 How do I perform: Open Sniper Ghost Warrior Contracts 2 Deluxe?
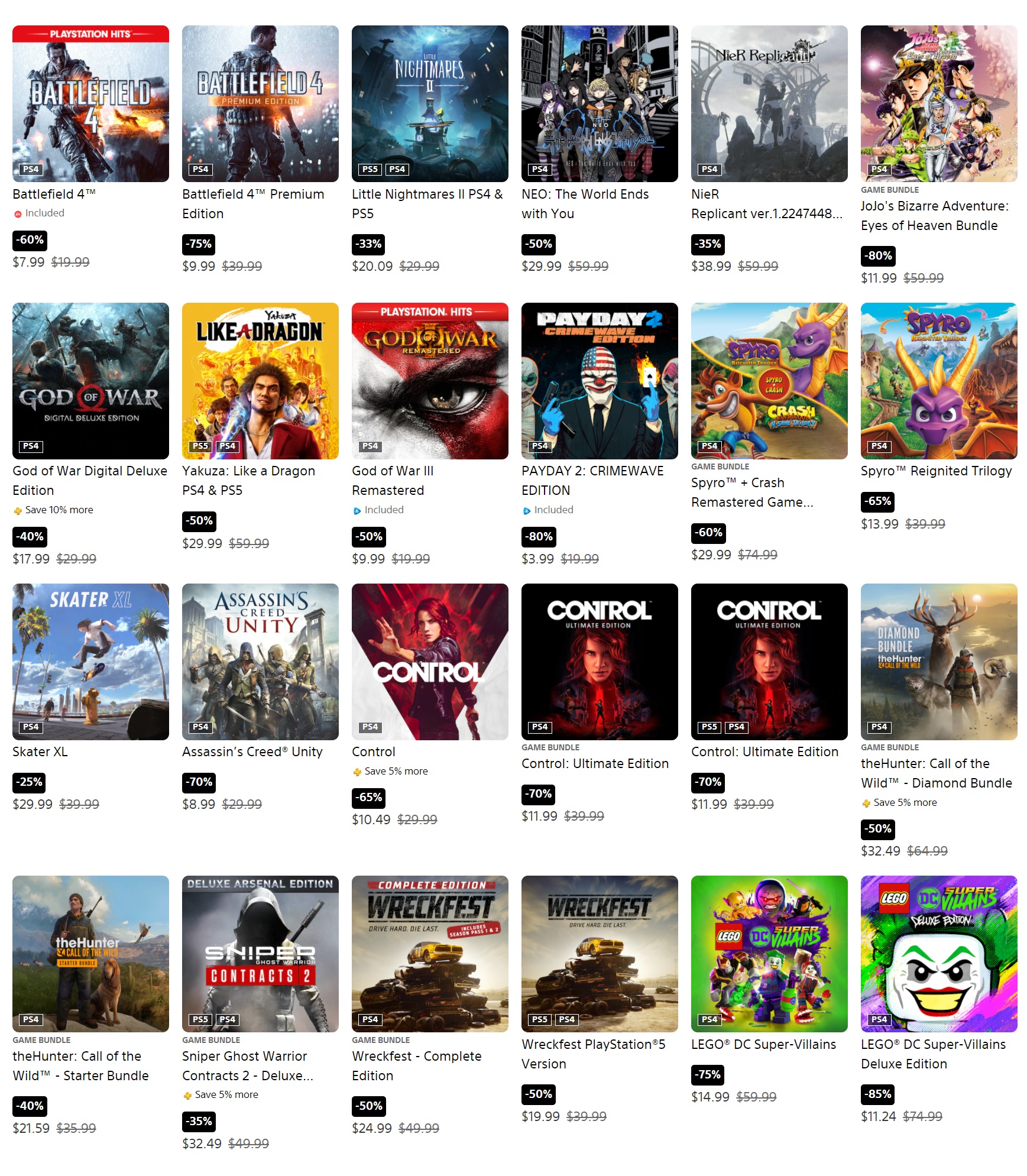[260, 954]
